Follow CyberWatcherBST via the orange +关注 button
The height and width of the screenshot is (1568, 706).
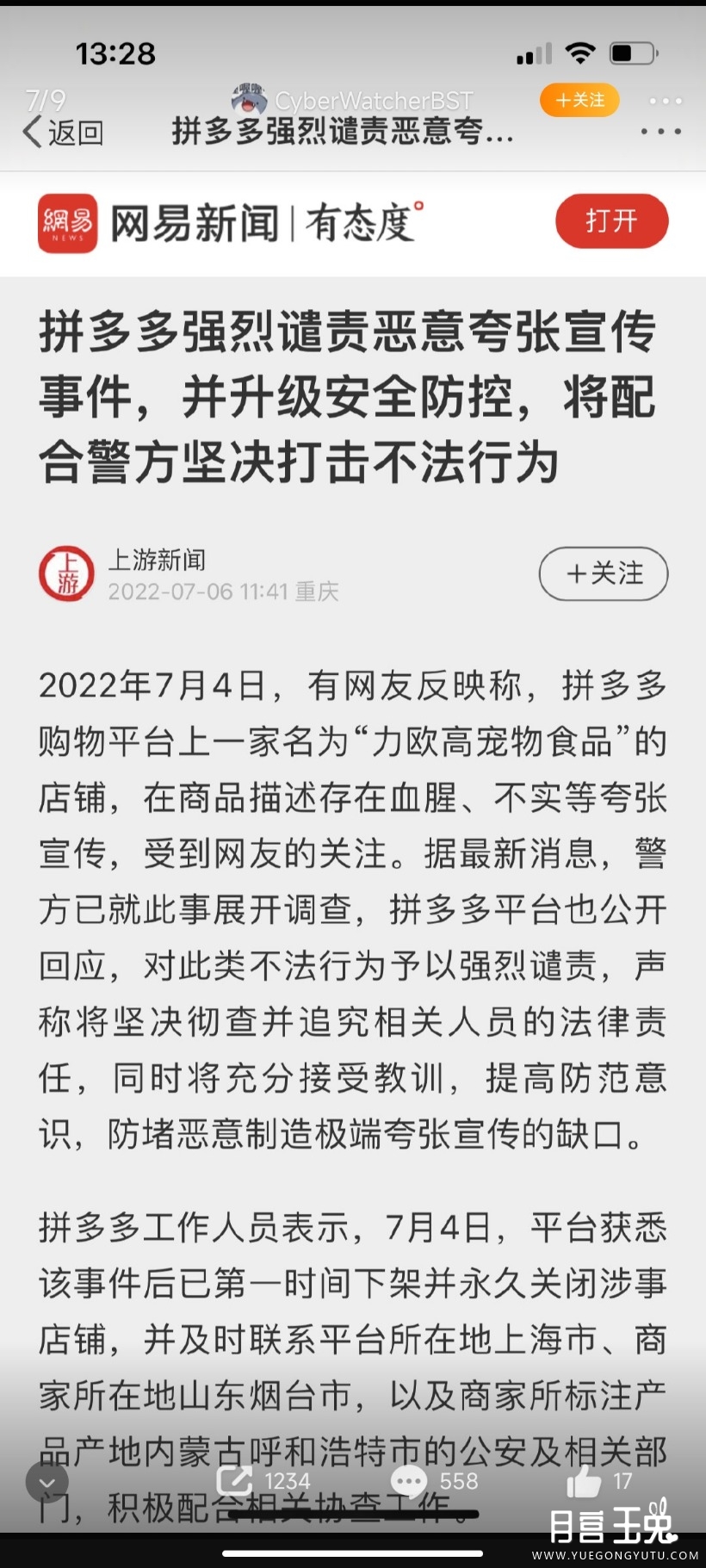click(x=579, y=100)
